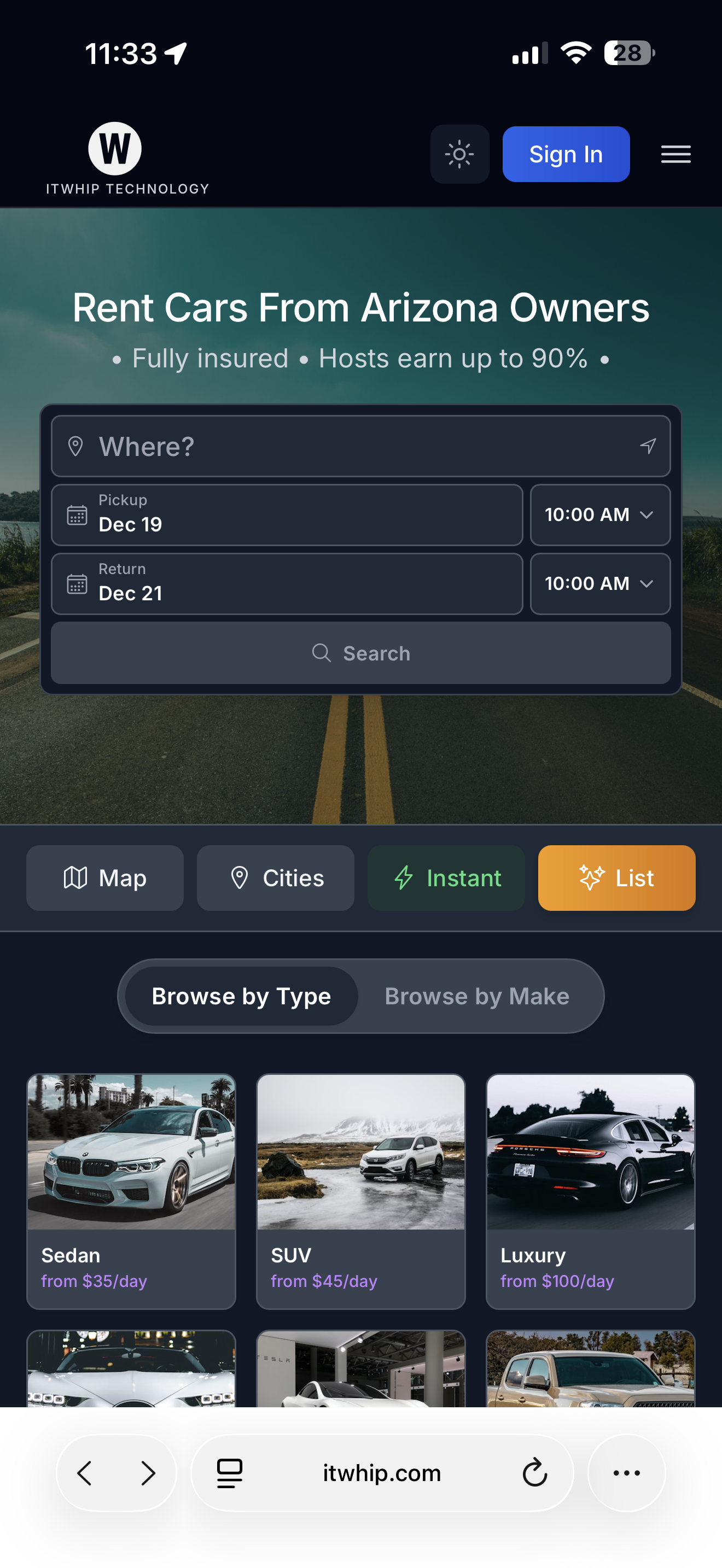Select the Instant booking filter
Viewport: 722px width, 1568px height.
pos(446,877)
